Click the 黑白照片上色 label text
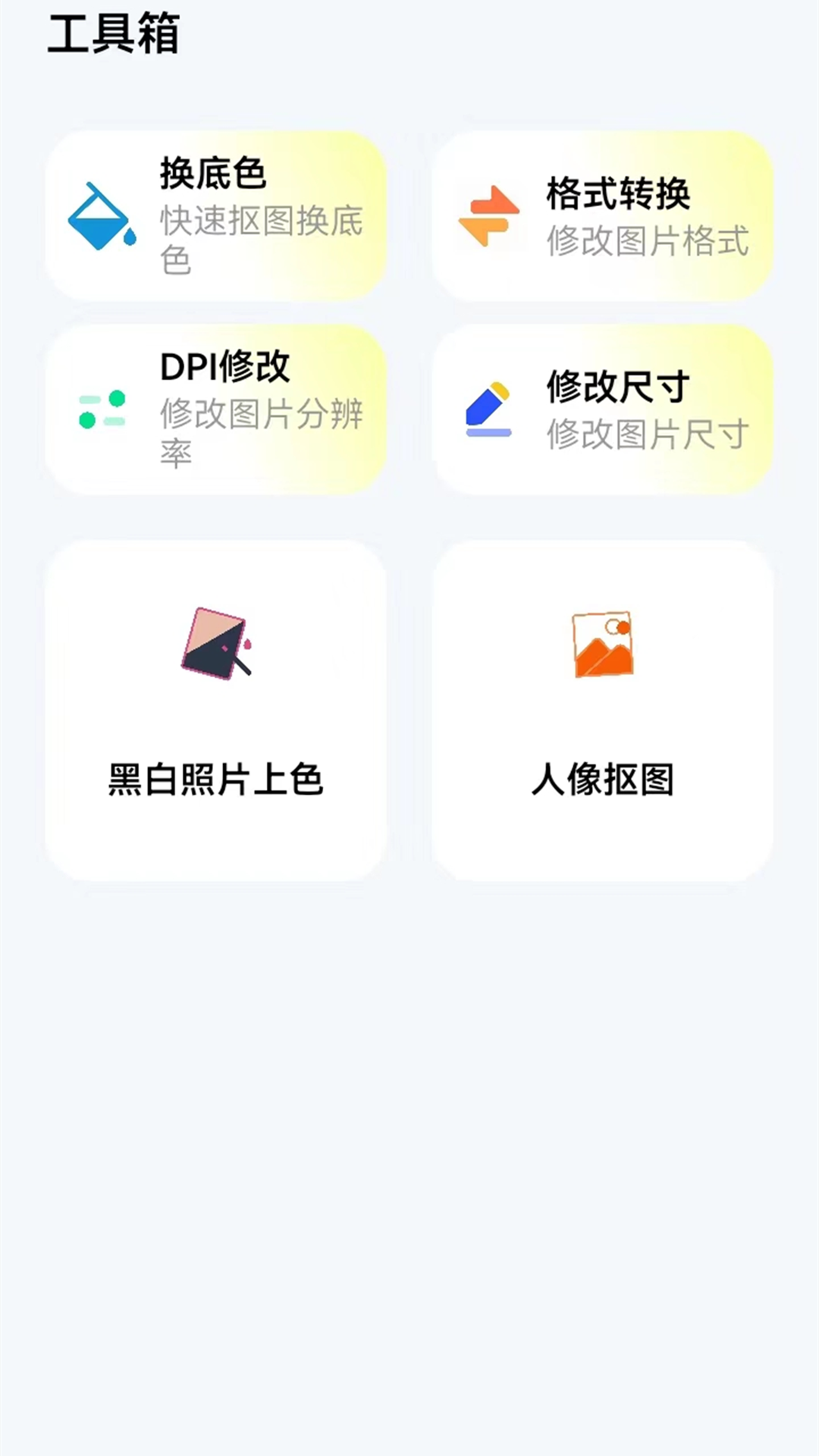 pos(216,781)
